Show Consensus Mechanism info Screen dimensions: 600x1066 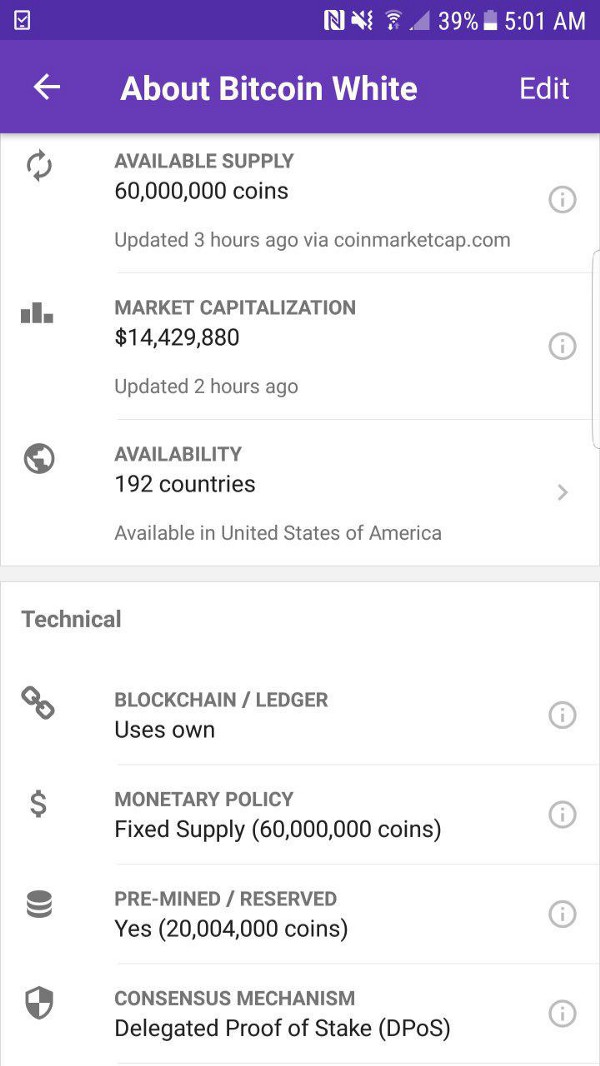(x=562, y=1014)
